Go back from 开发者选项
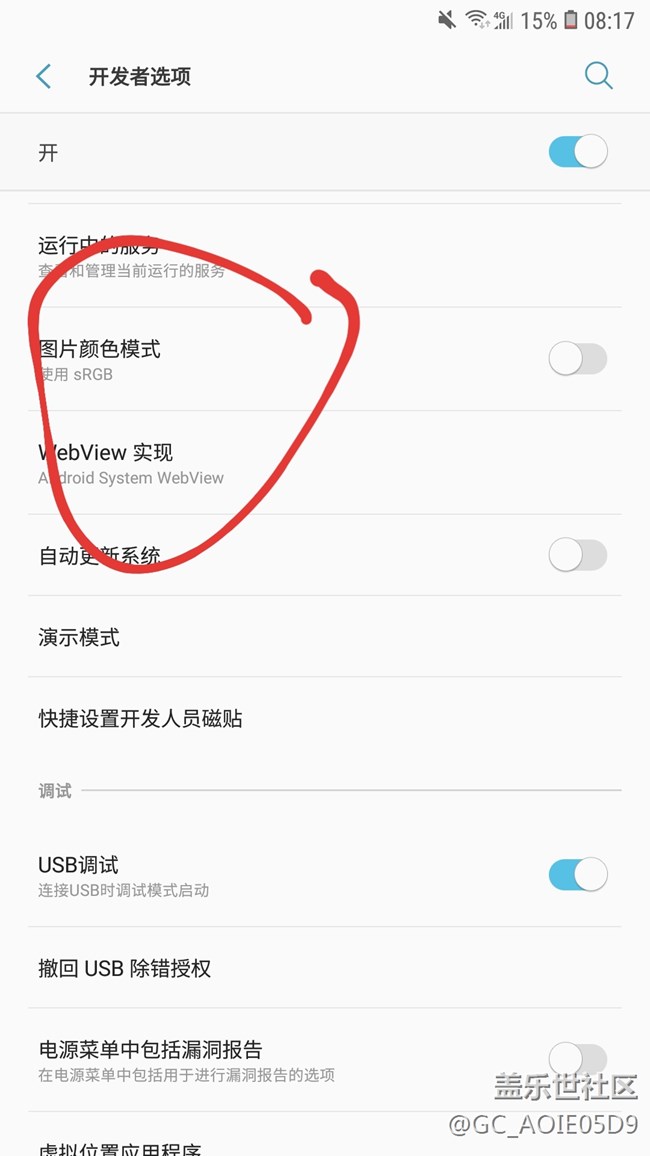650x1156 pixels. (44, 76)
